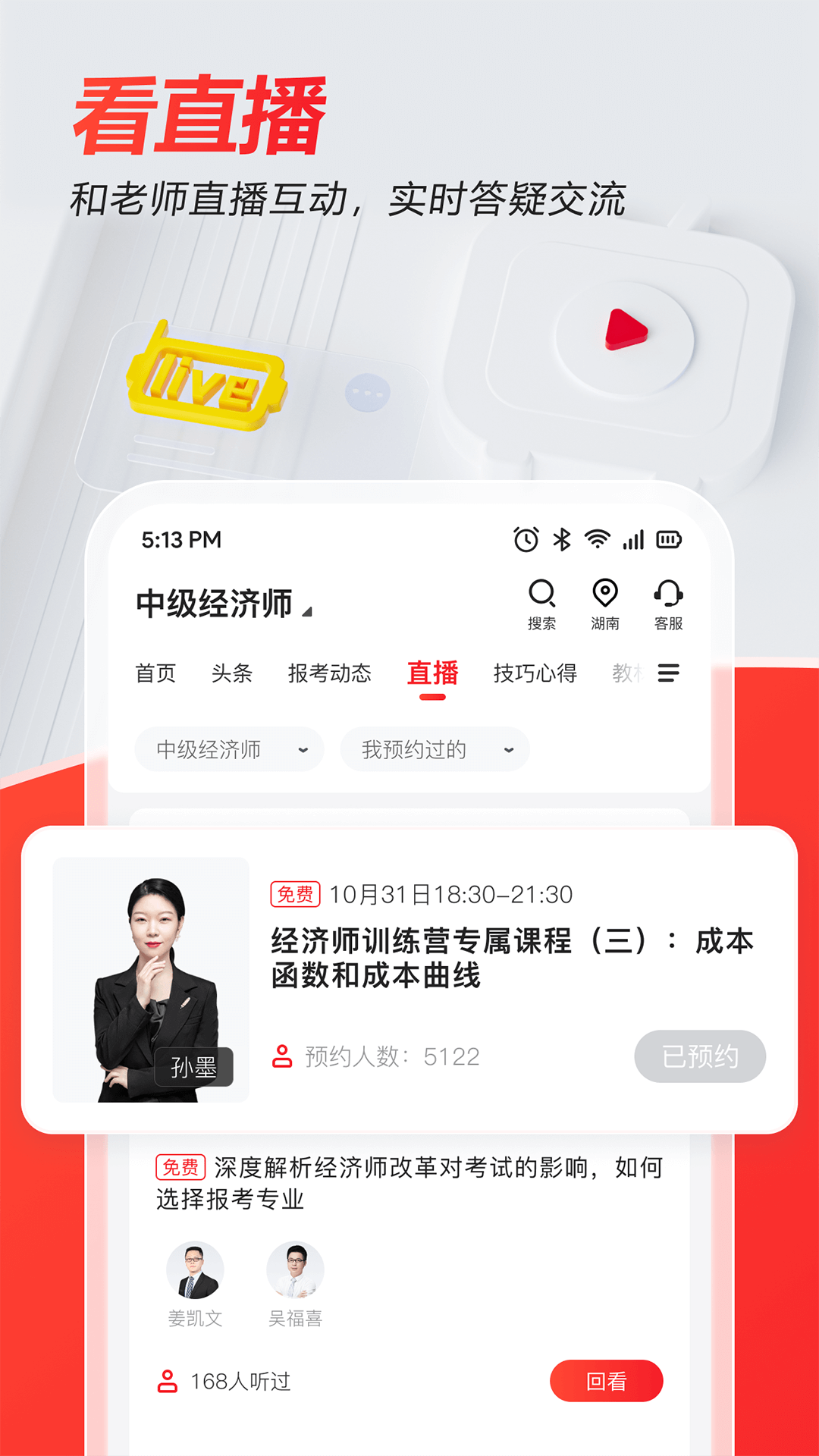Switch to the 报考动态 tab
The width and height of the screenshot is (819, 1456).
pos(331,673)
